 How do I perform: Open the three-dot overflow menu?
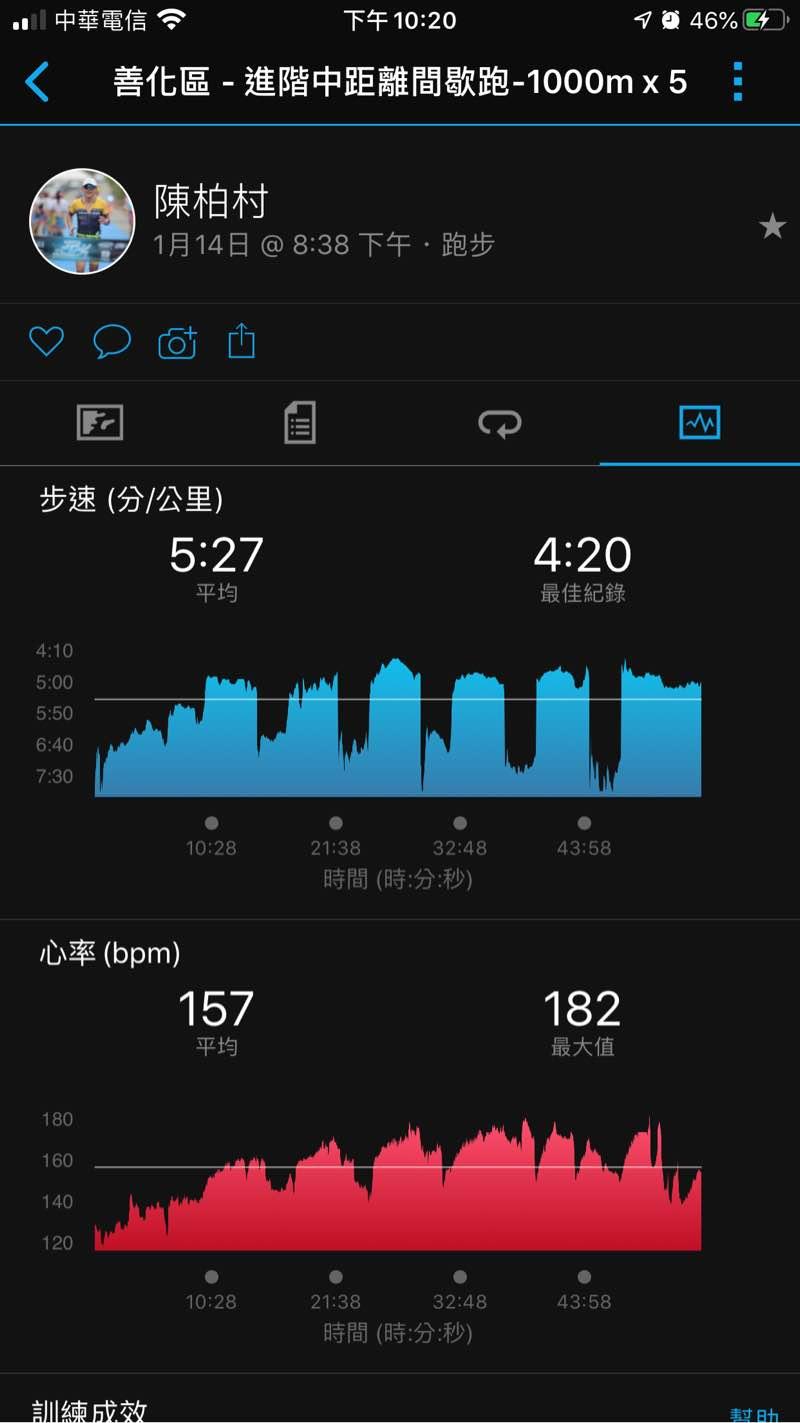738,82
